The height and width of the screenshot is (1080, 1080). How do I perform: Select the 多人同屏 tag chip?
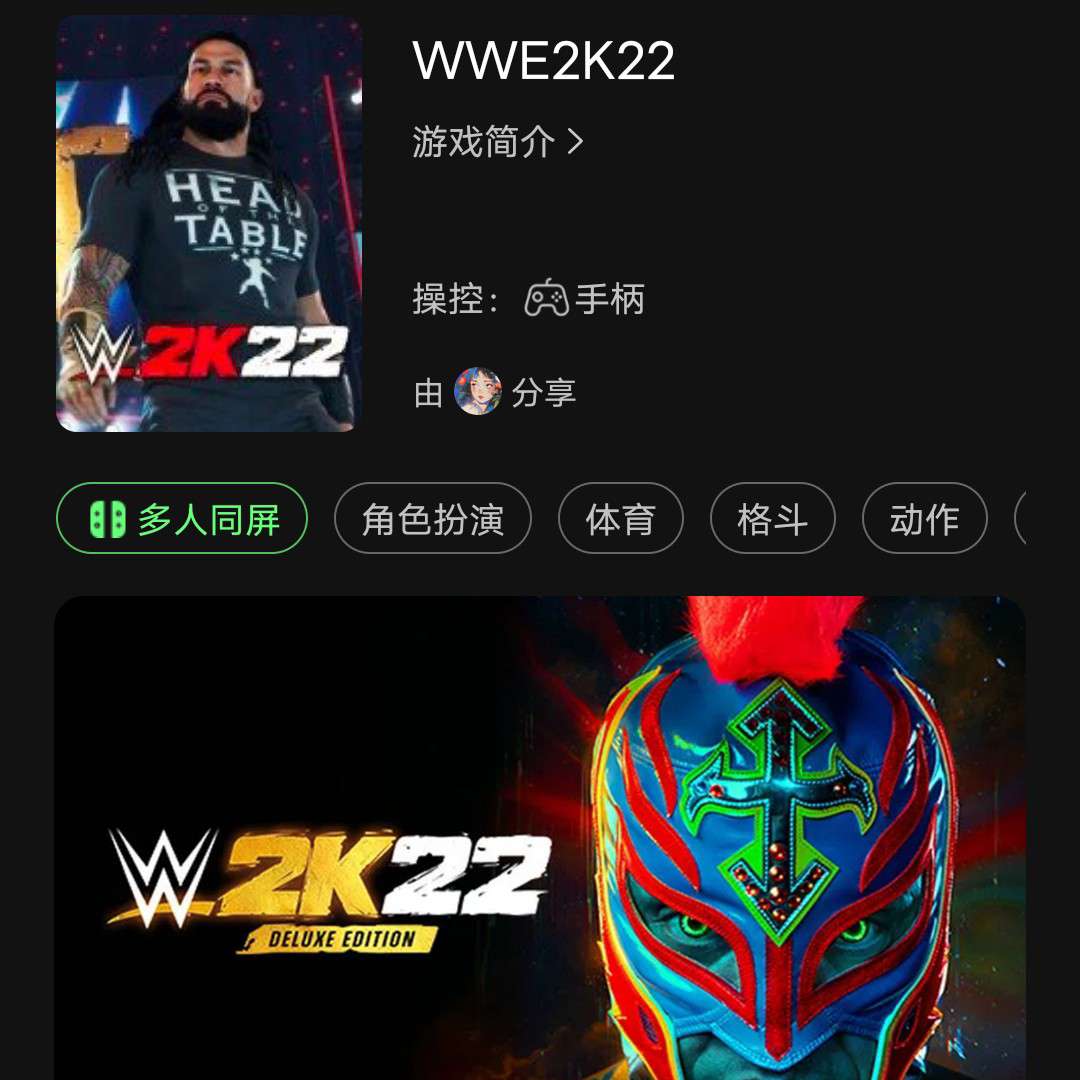(181, 519)
